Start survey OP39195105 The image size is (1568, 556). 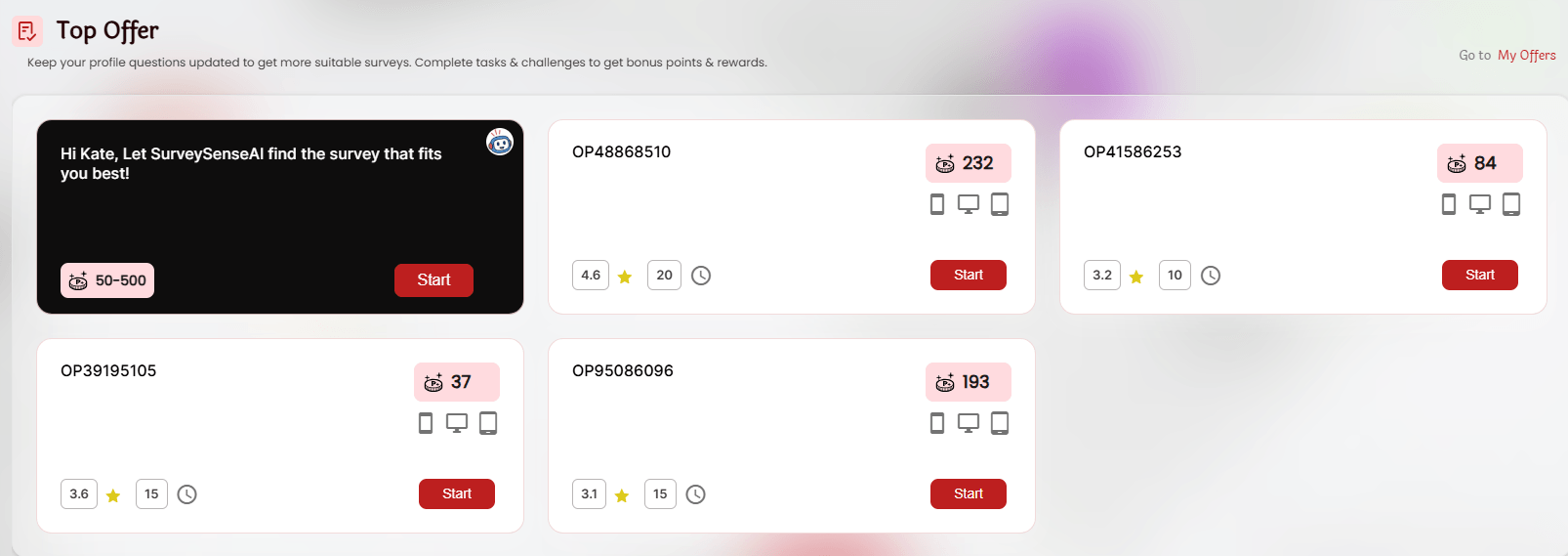pos(456,494)
